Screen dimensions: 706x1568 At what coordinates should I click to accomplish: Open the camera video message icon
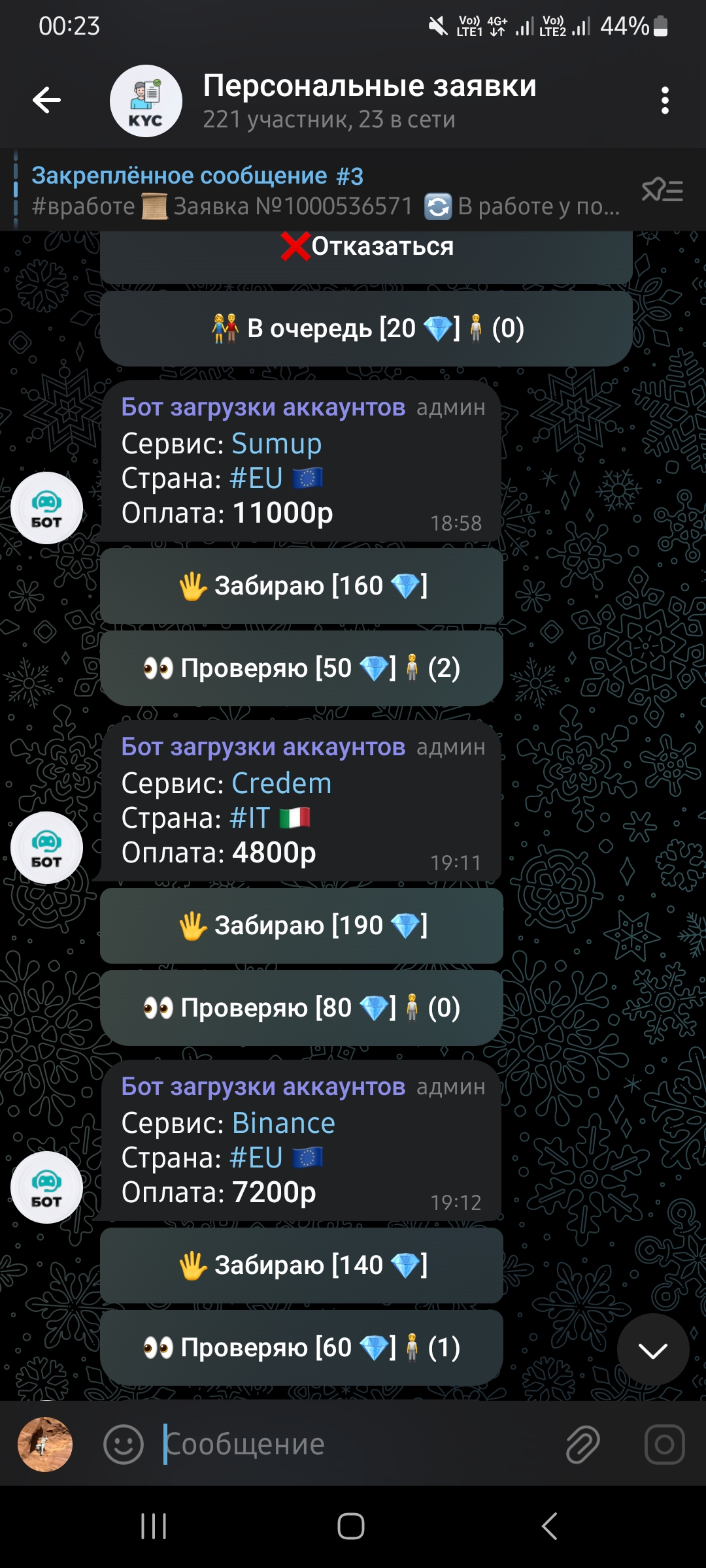point(664,1445)
